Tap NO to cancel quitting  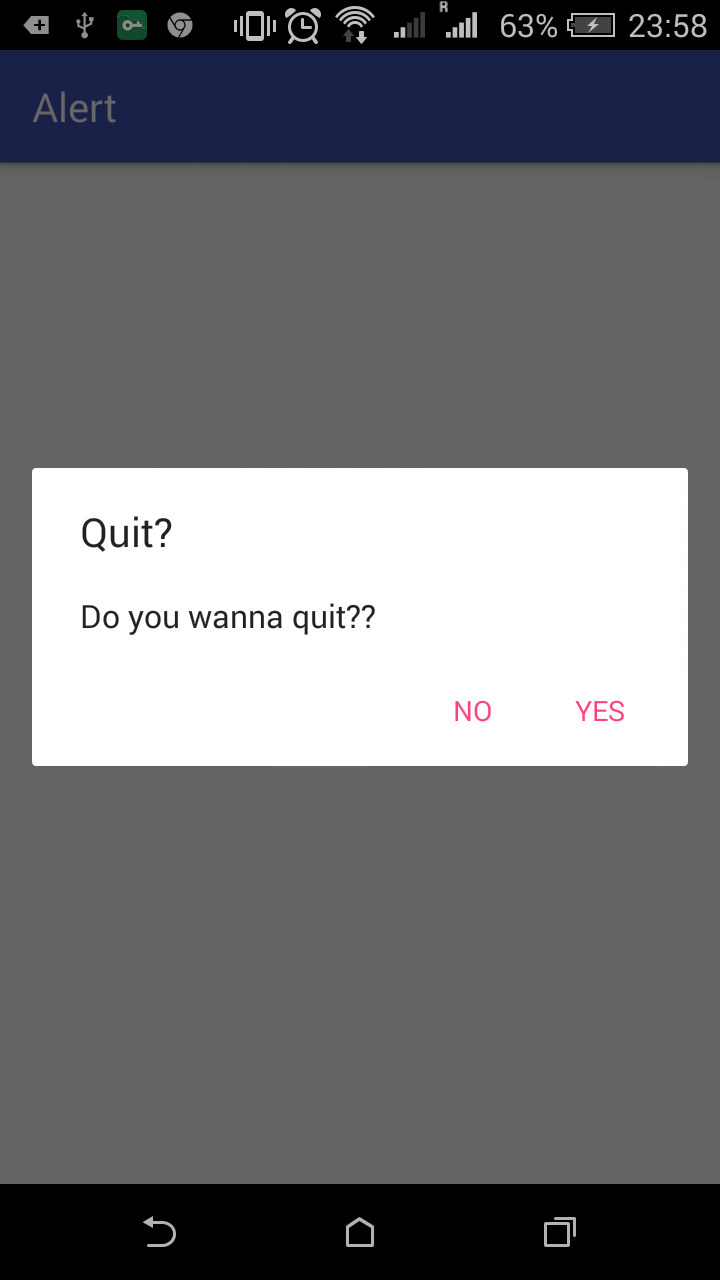point(473,711)
